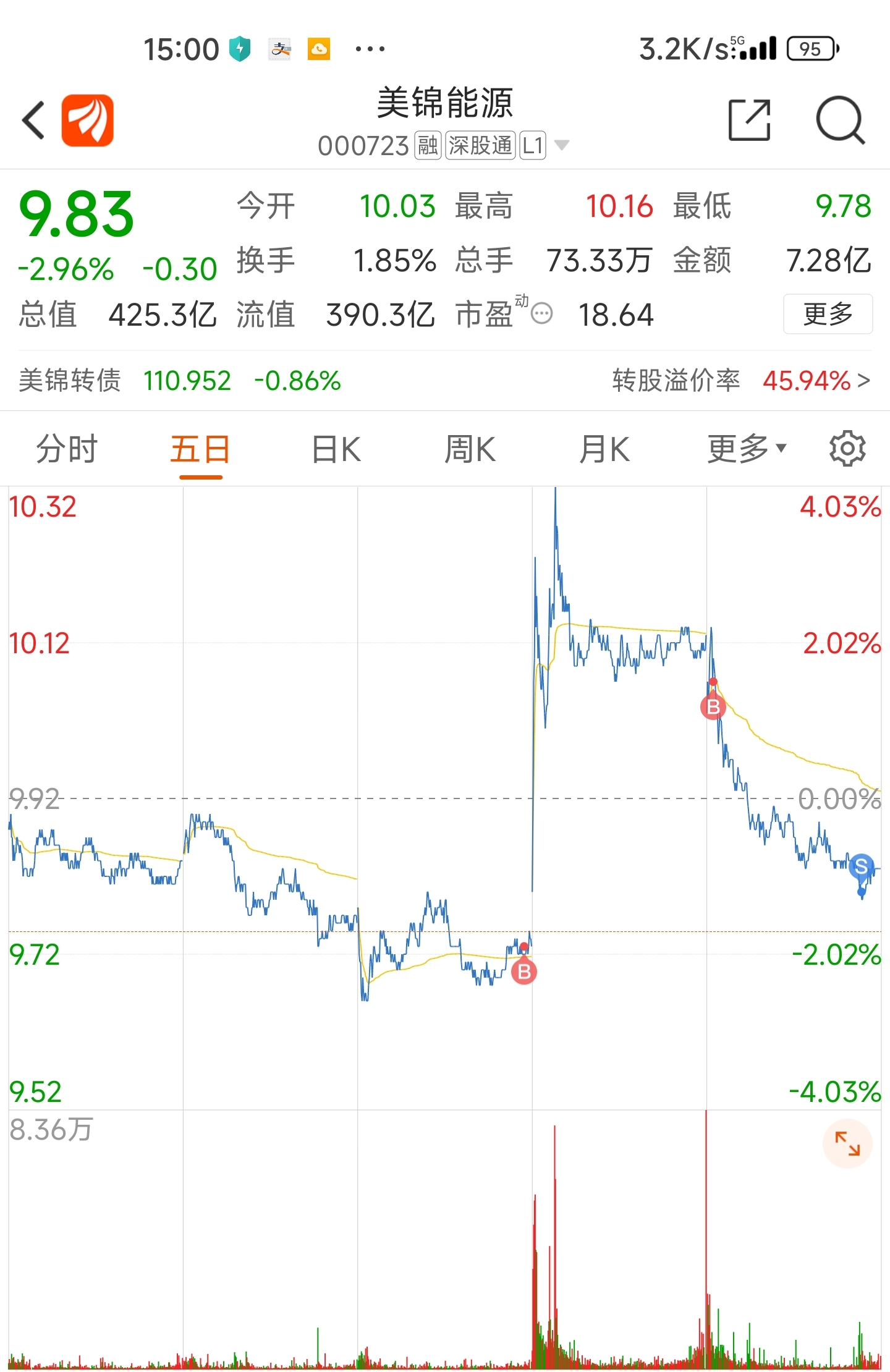The width and height of the screenshot is (890, 1372).
Task: Open the orange app logo shortcut
Action: [x=87, y=120]
